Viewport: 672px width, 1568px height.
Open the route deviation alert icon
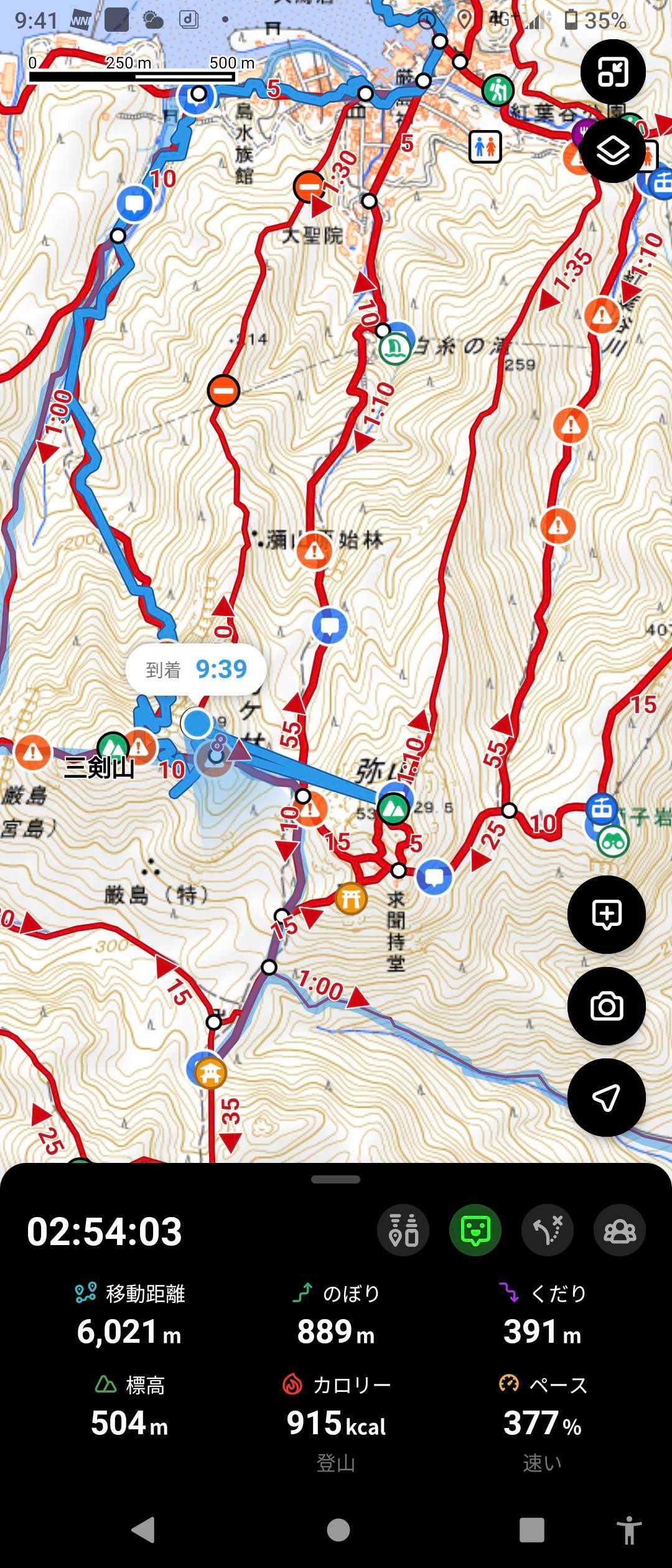click(548, 1230)
